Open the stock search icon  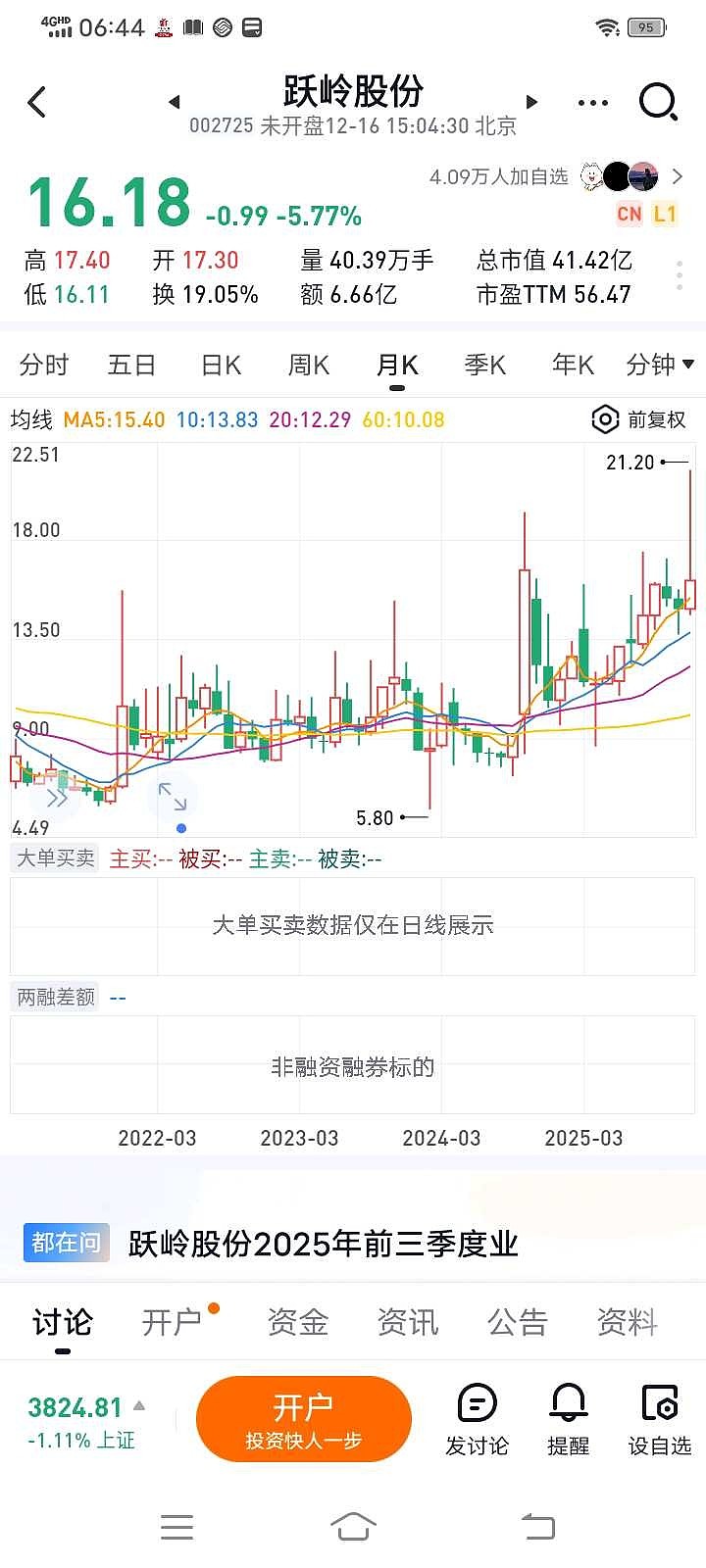(x=659, y=102)
